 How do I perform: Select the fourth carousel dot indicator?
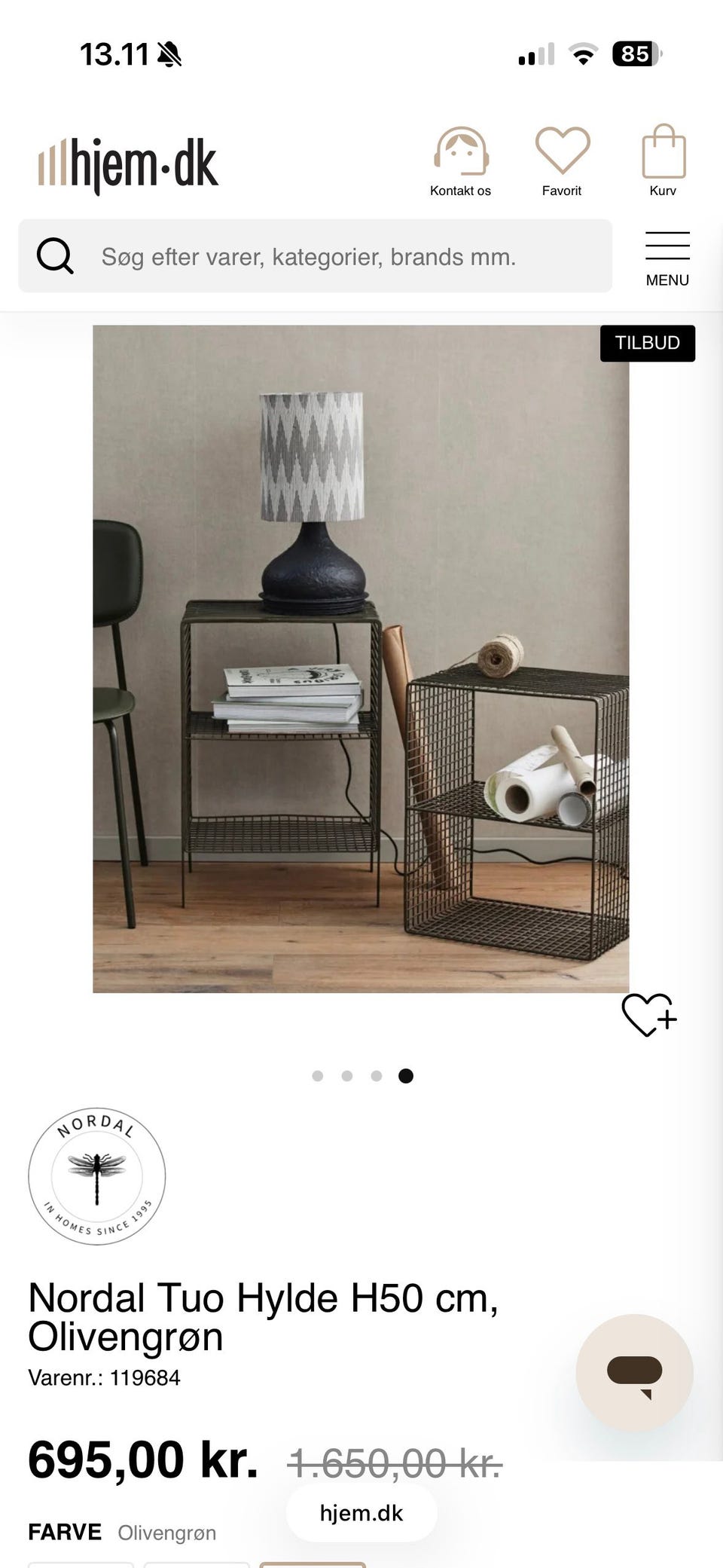click(x=405, y=1076)
